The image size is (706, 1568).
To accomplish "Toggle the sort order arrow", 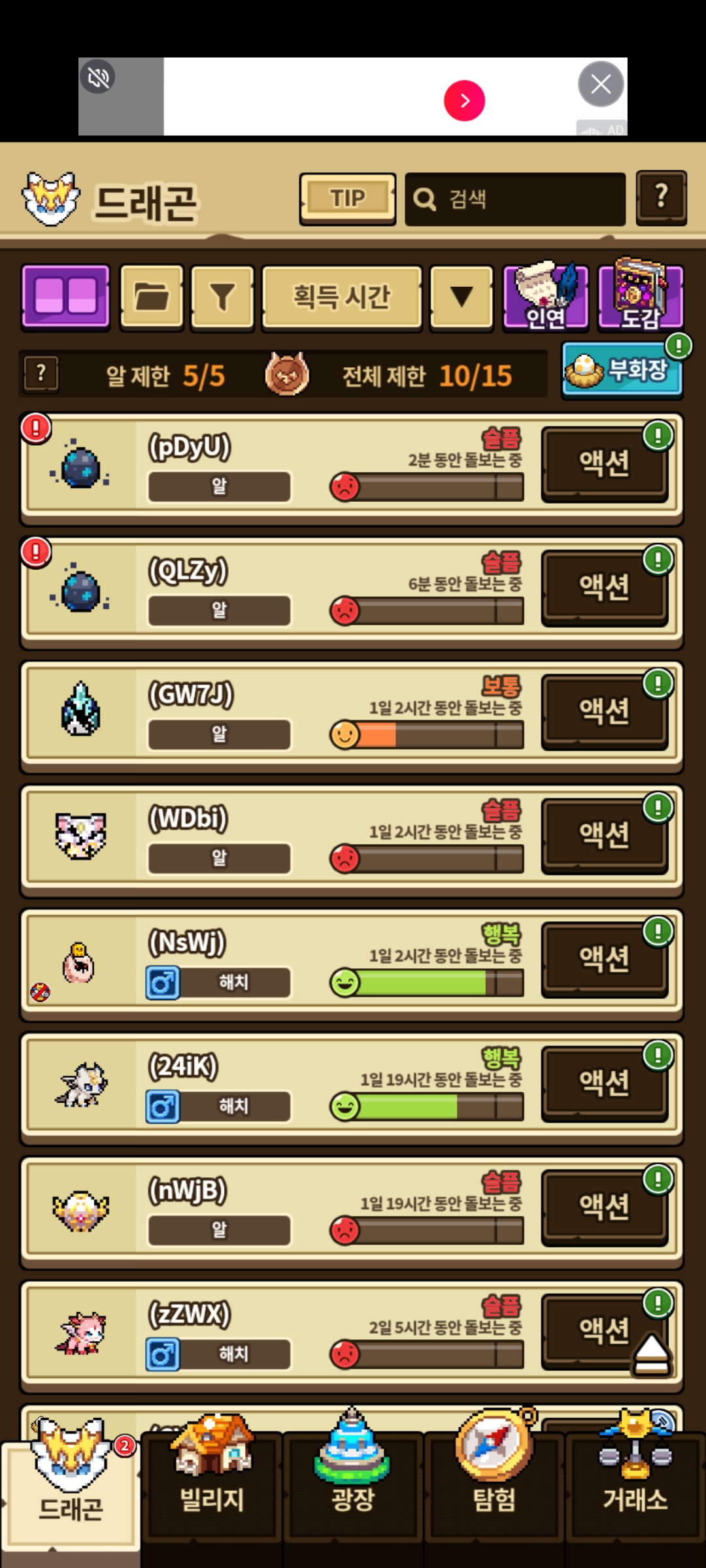I will 461,297.
